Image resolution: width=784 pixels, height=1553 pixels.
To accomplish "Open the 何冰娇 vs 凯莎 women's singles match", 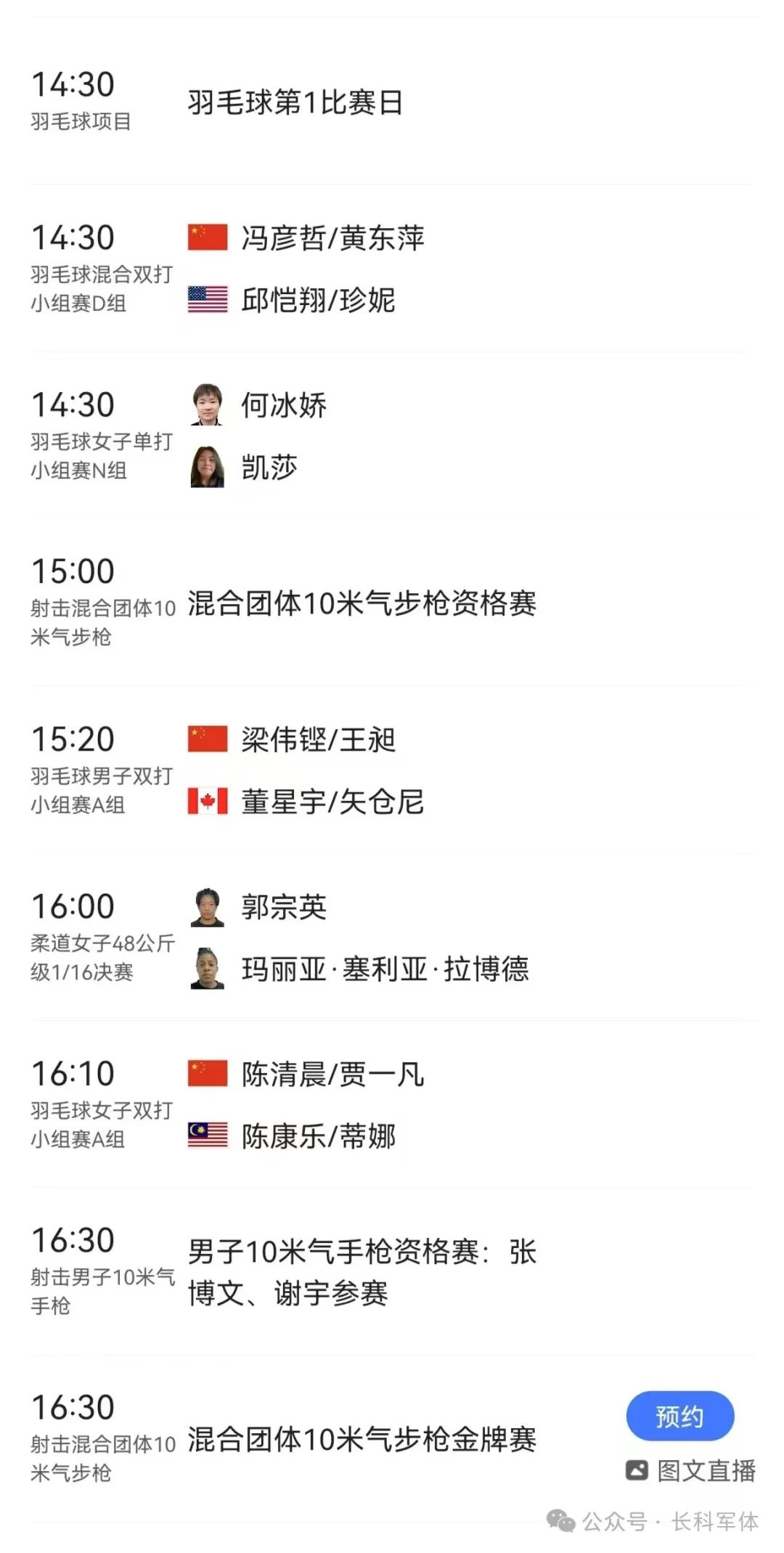I will coord(284,406).
